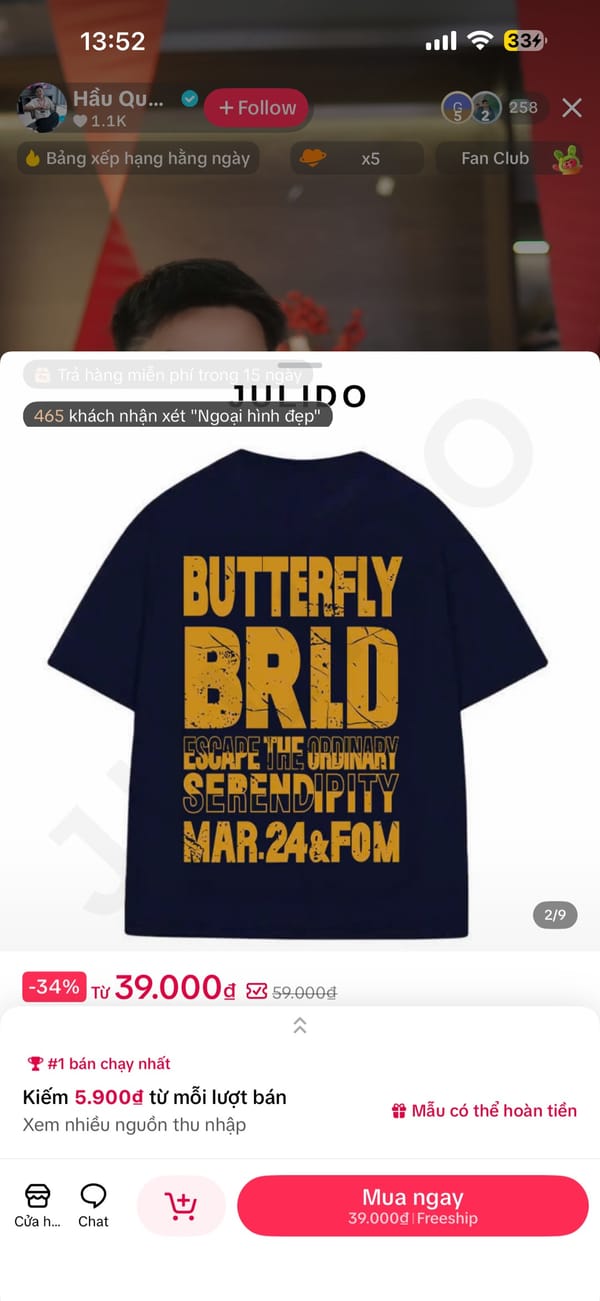The height and width of the screenshot is (1301, 600).
Task: Add the t-shirt to cart
Action: (x=181, y=1205)
